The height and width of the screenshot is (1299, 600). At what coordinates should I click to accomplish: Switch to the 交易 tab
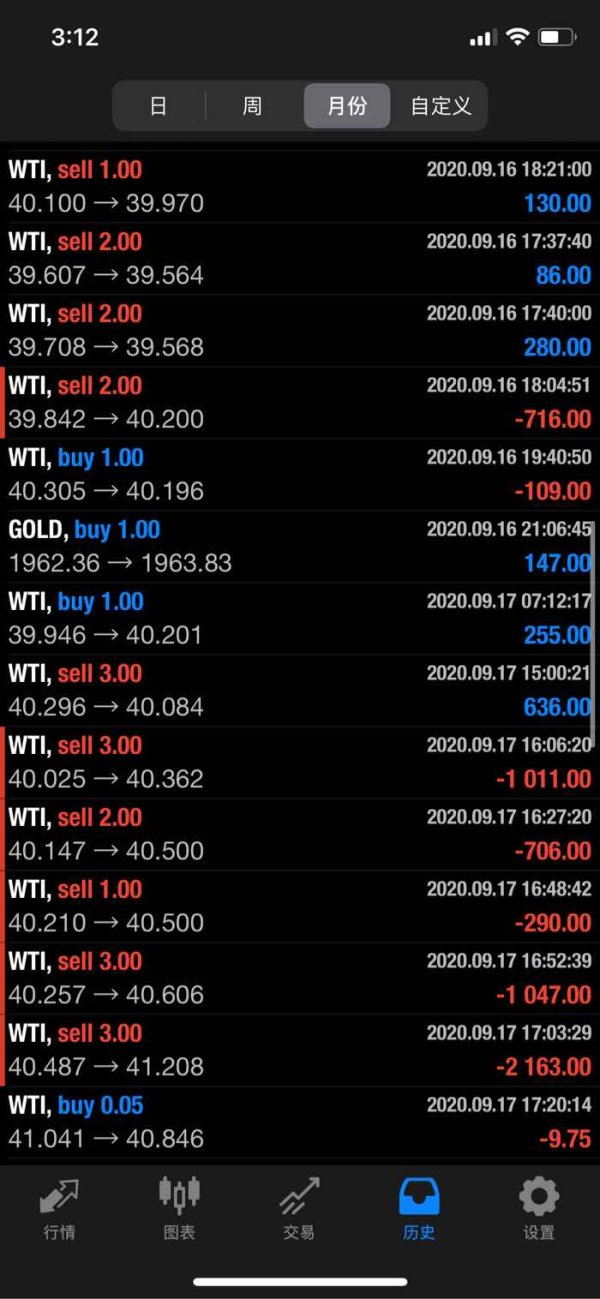[x=299, y=1208]
